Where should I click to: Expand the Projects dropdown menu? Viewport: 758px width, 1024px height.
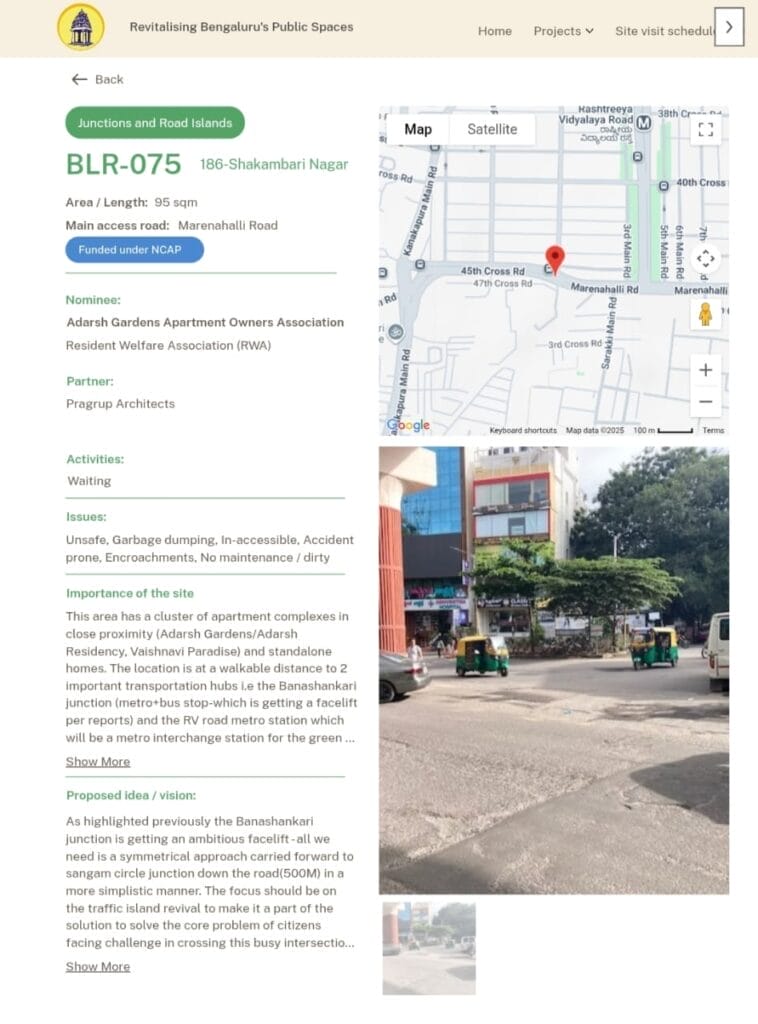pos(563,31)
